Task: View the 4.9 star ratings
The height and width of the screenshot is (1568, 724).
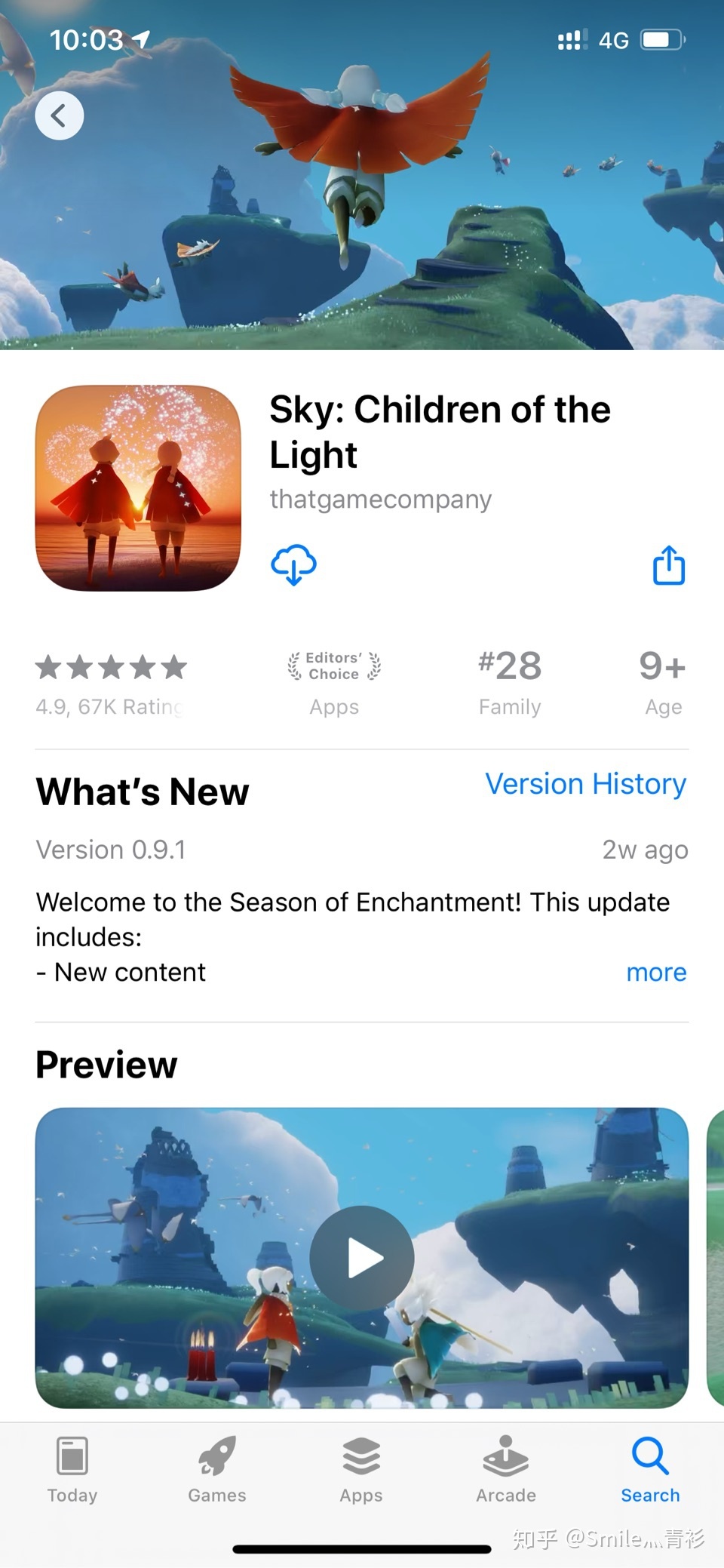Action: [x=112, y=683]
